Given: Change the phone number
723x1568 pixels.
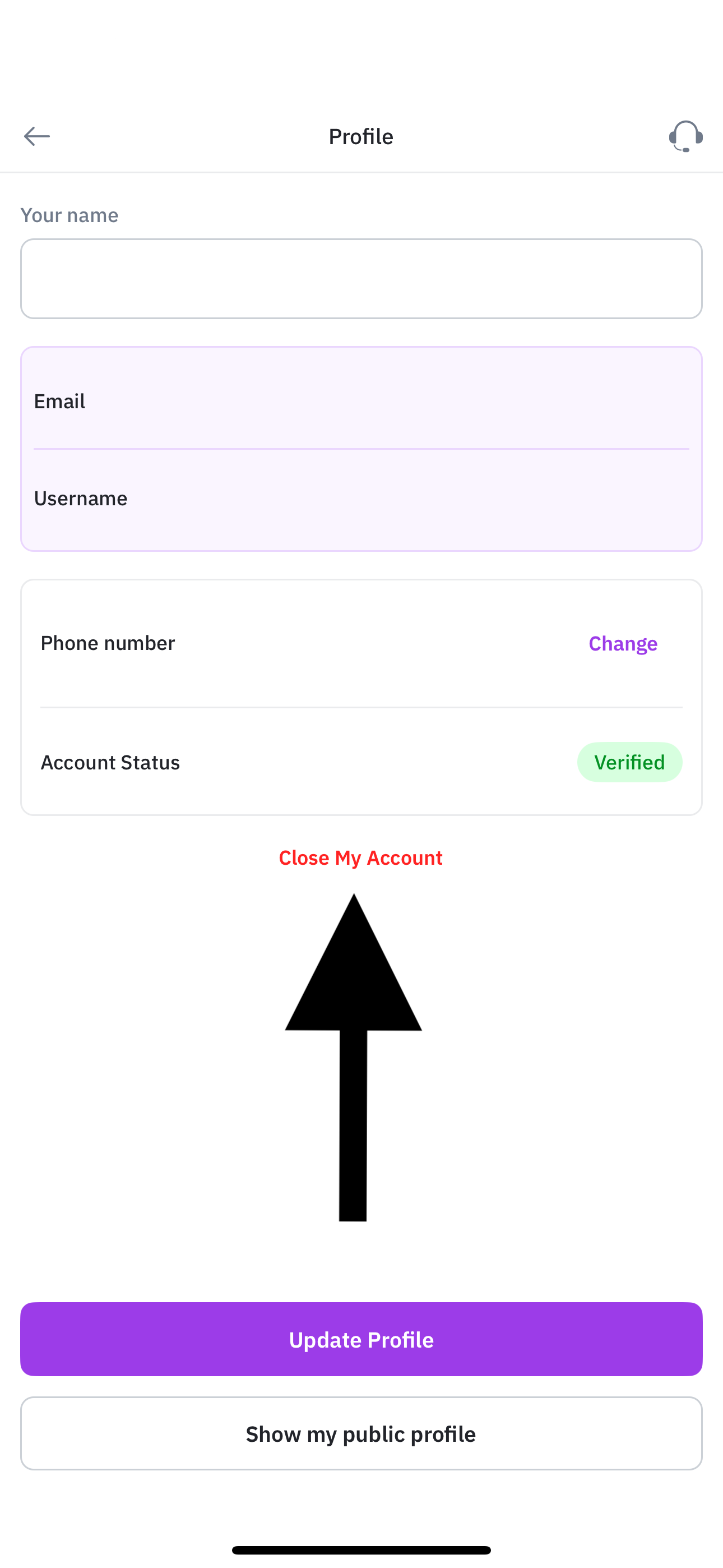Looking at the screenshot, I should (623, 643).
